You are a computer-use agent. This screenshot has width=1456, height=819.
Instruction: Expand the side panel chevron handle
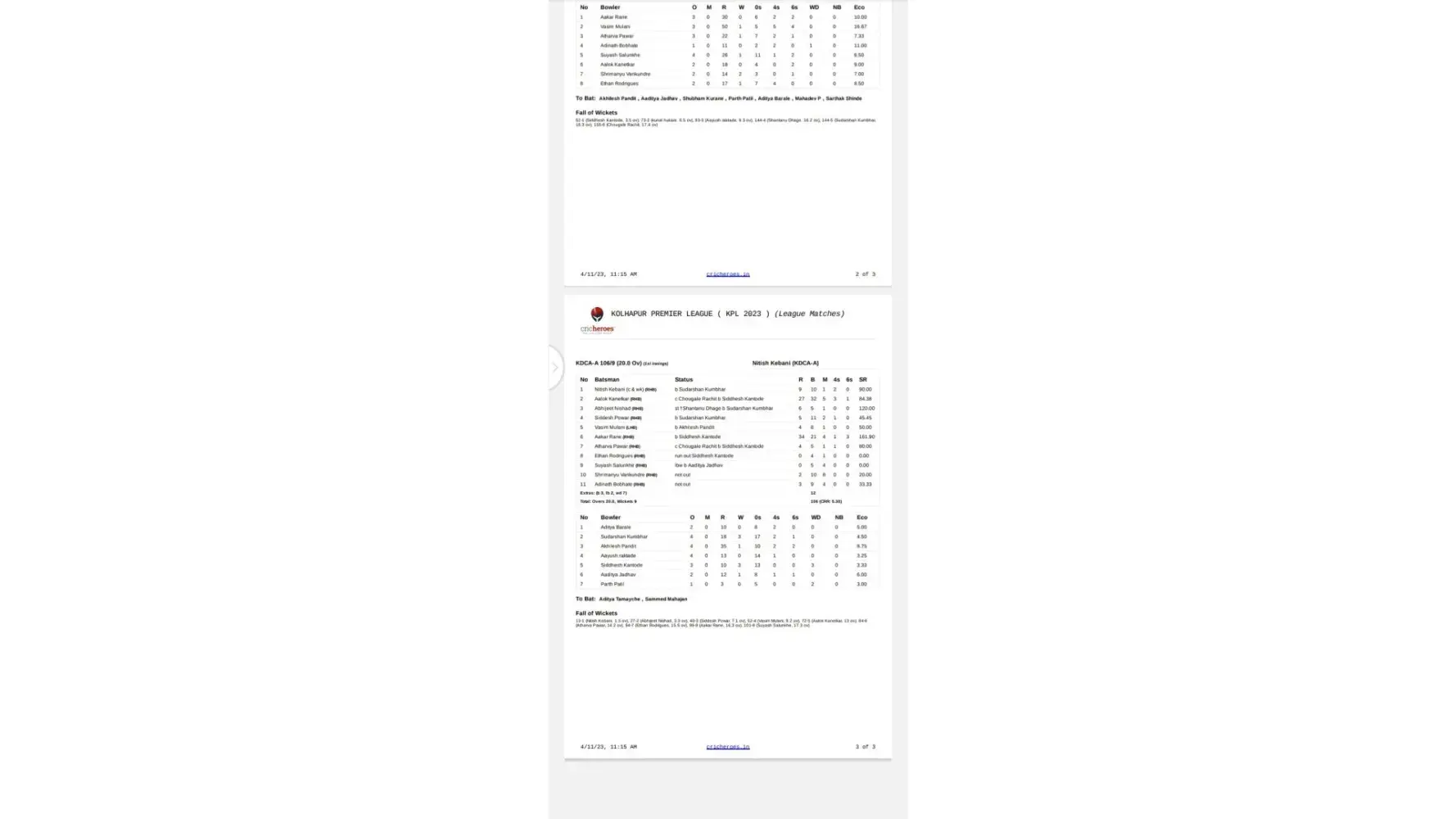pos(555,368)
